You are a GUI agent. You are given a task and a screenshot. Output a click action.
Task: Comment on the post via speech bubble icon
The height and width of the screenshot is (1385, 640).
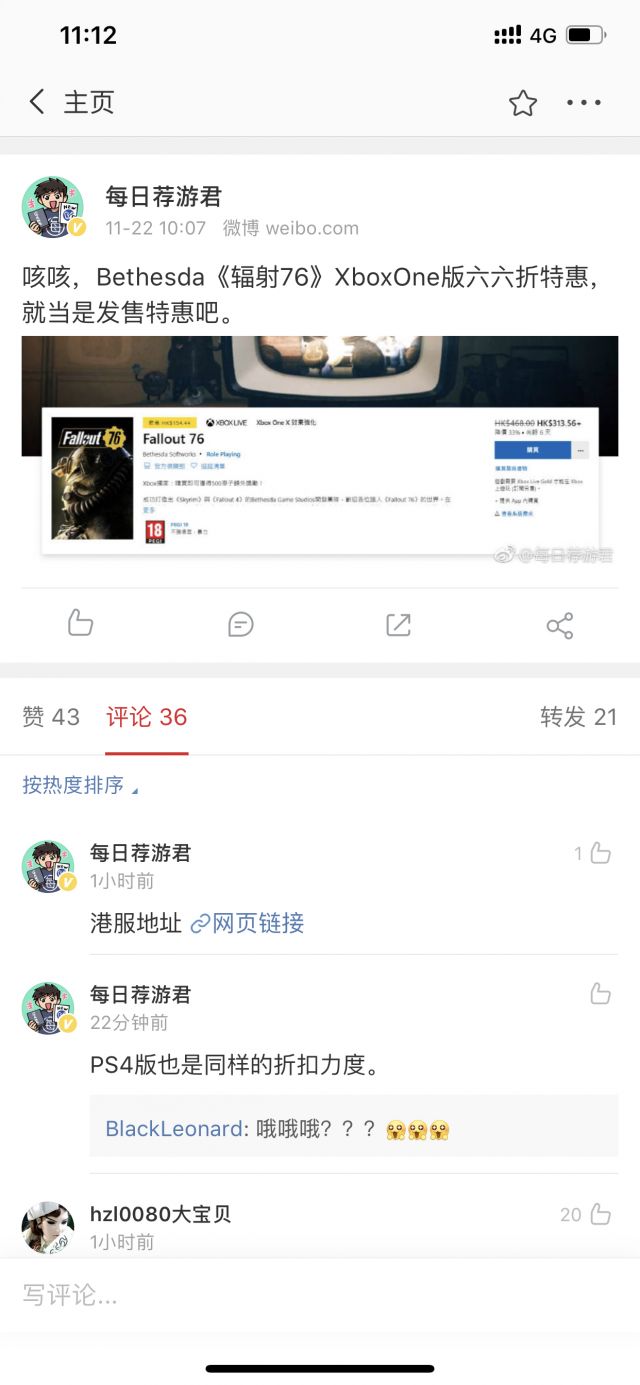[240, 625]
